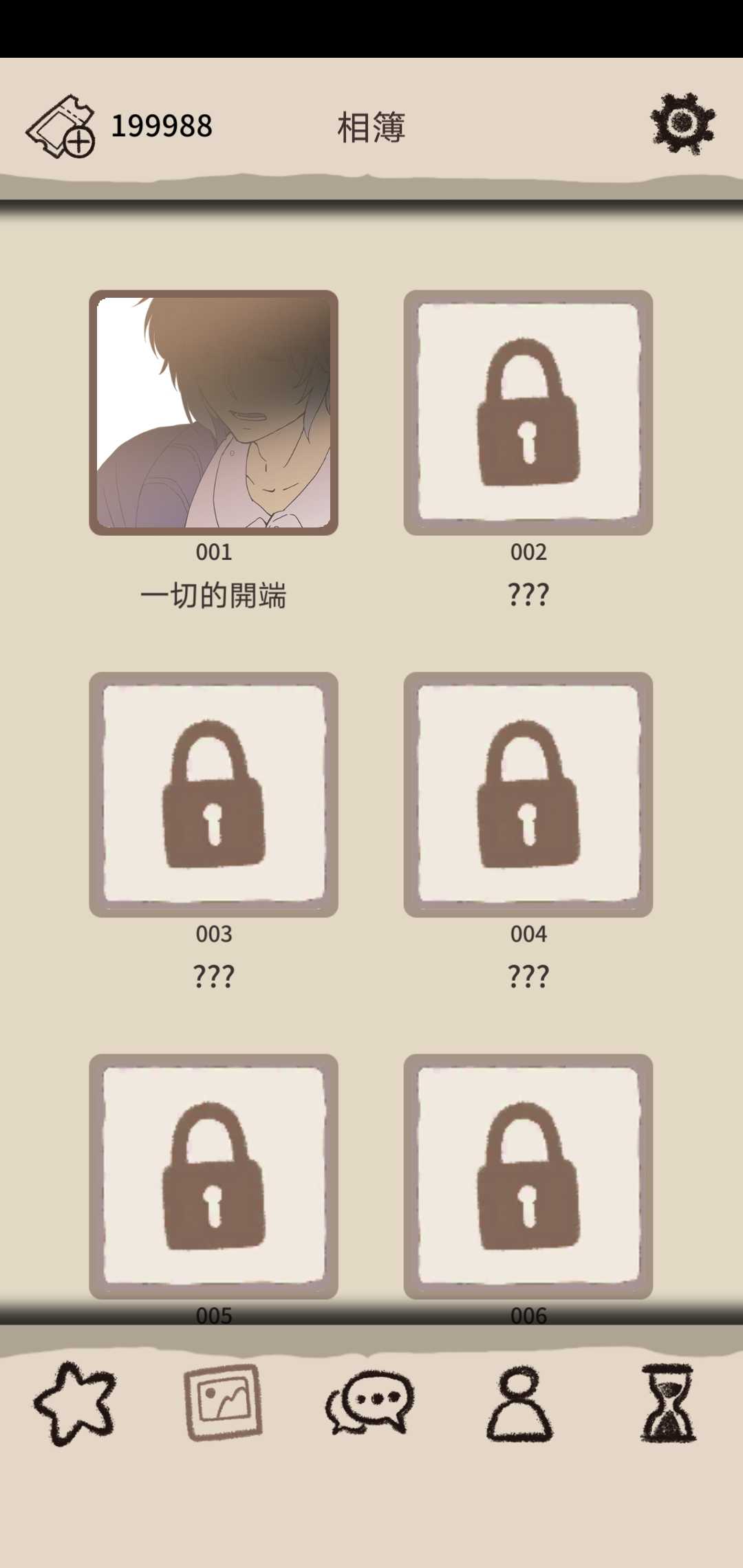Screen dimensions: 743x1568
Task: Select locked album tile 006
Action: click(528, 1176)
